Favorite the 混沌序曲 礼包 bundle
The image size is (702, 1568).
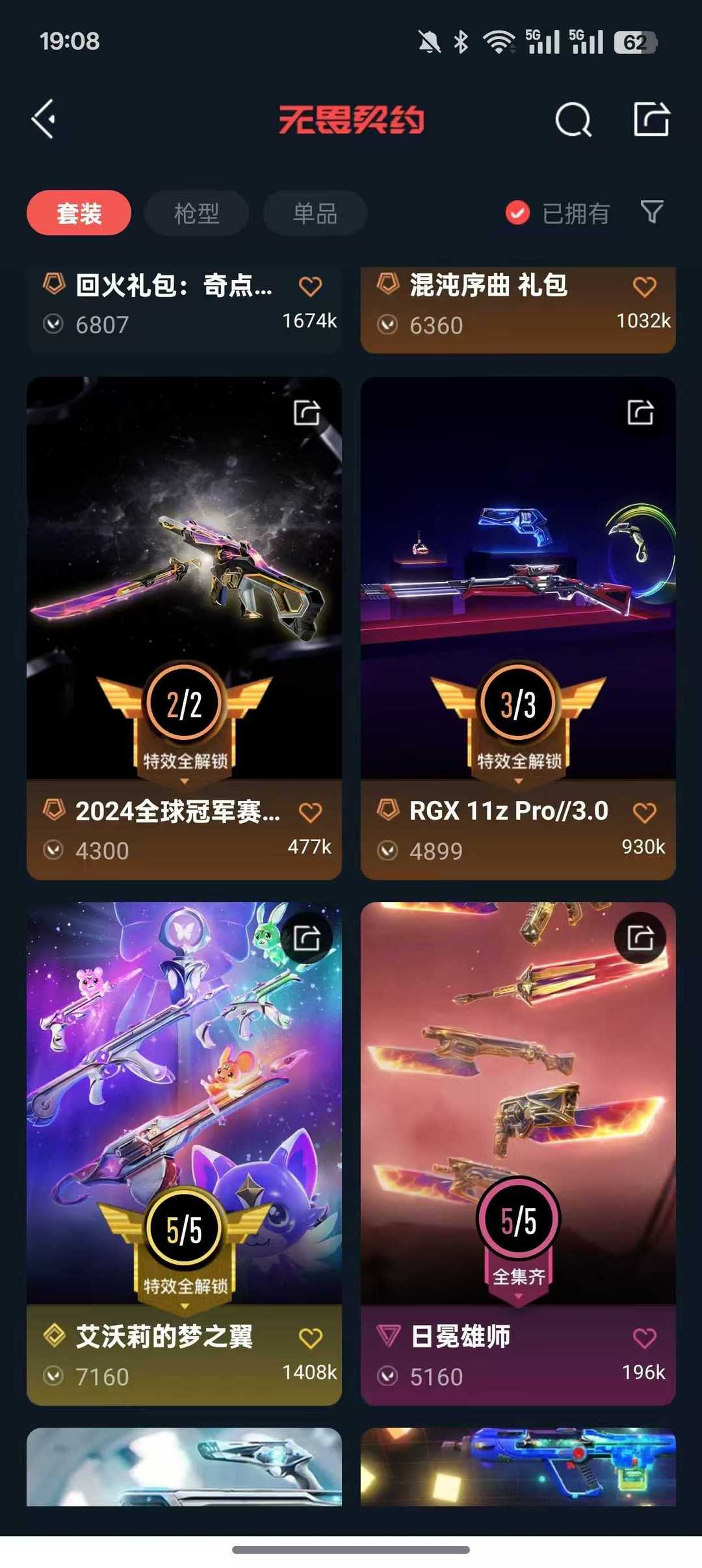click(x=645, y=286)
